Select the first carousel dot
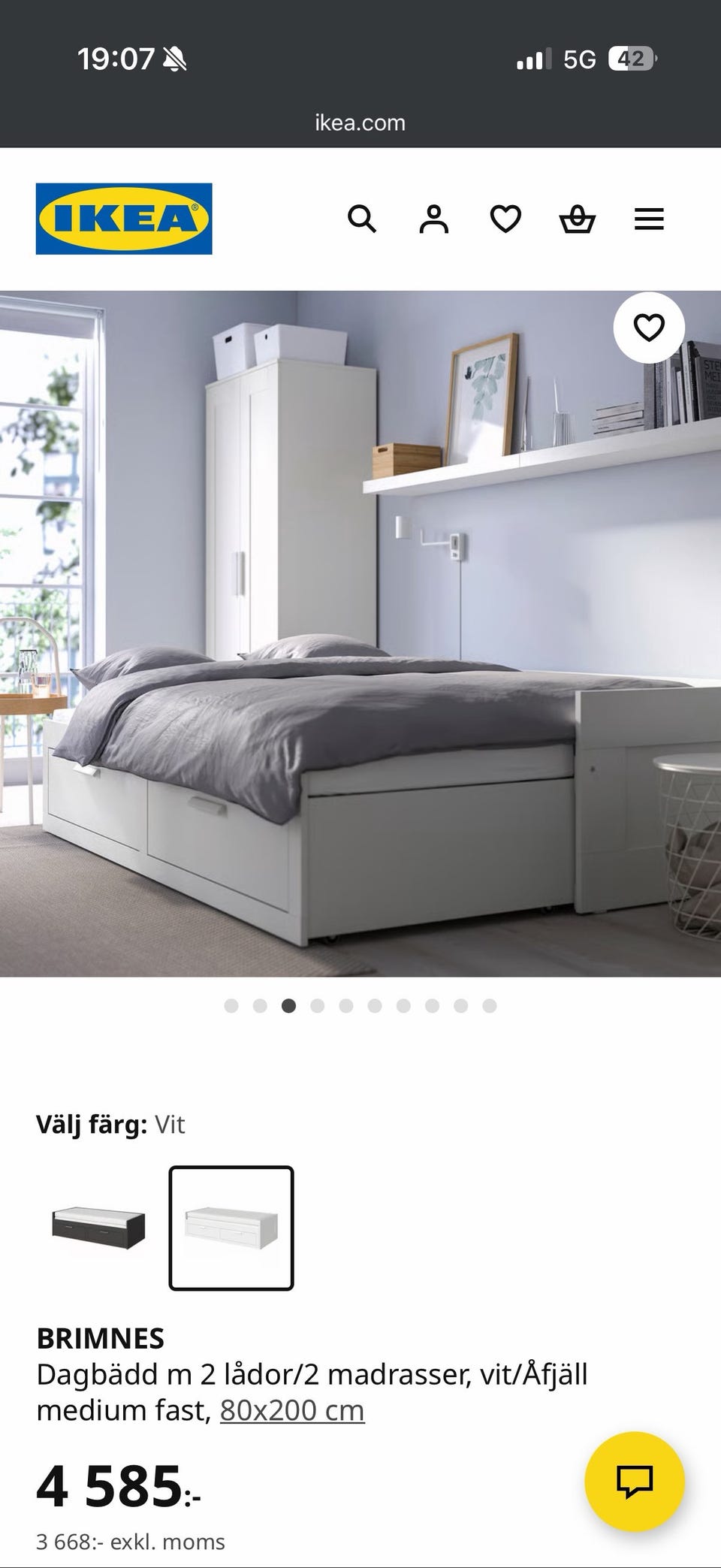 (x=231, y=1004)
